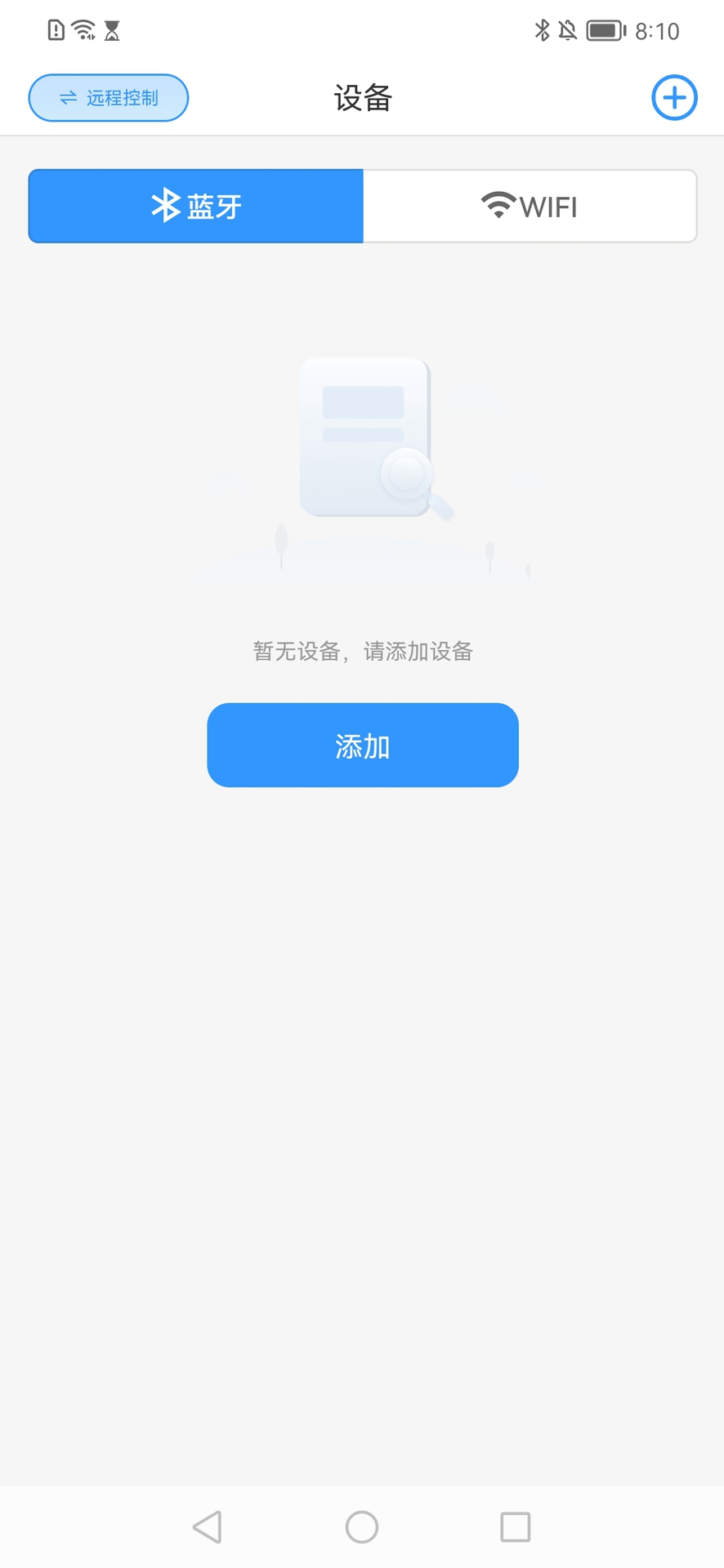Tap the battery indicator in the status bar
The image size is (724, 1568).
tap(605, 30)
